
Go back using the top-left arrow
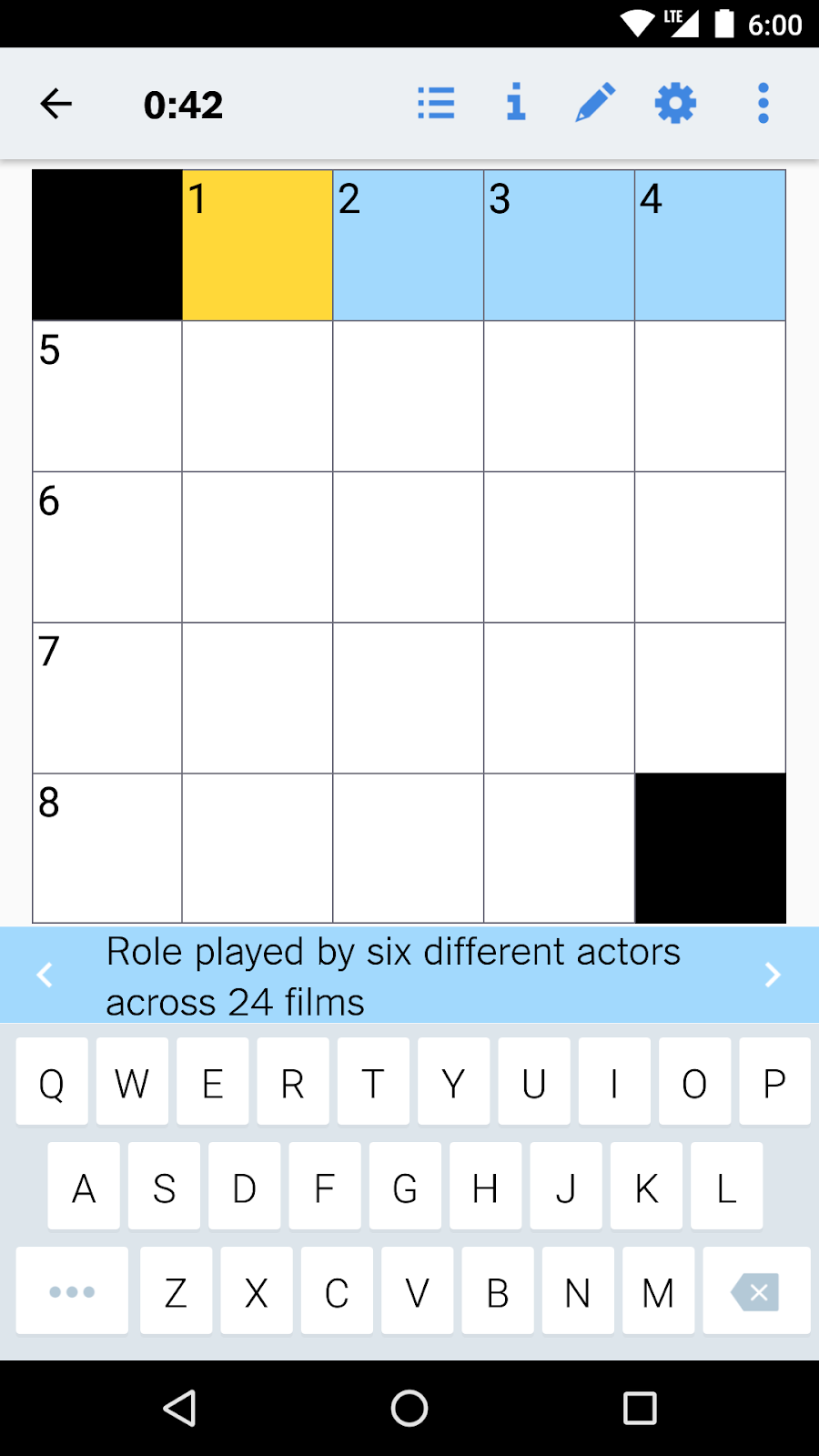click(56, 104)
